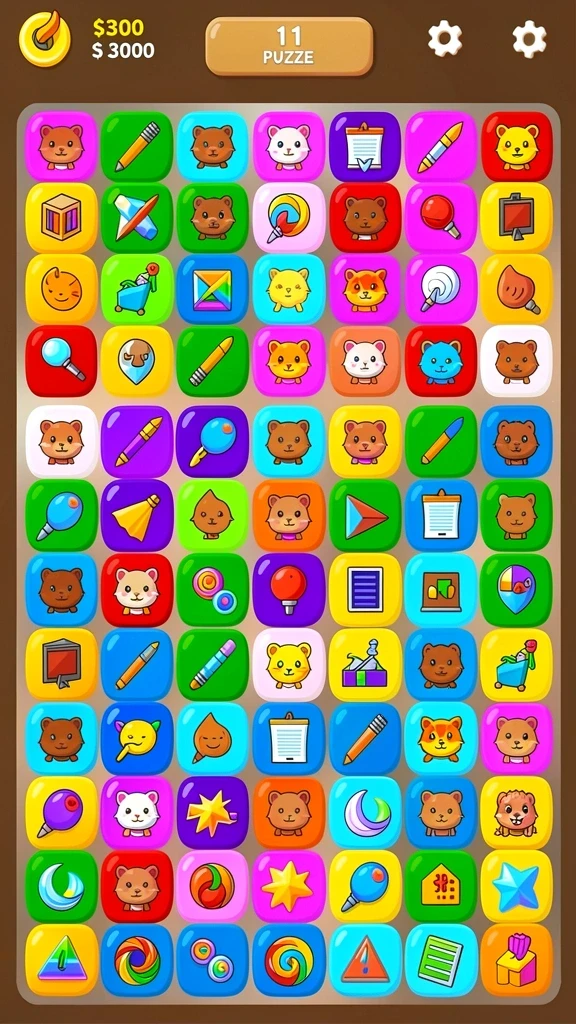Screen dimensions: 576x1024
Task: Tap the picture frame on cyan tile
Action: click(x=440, y=589)
